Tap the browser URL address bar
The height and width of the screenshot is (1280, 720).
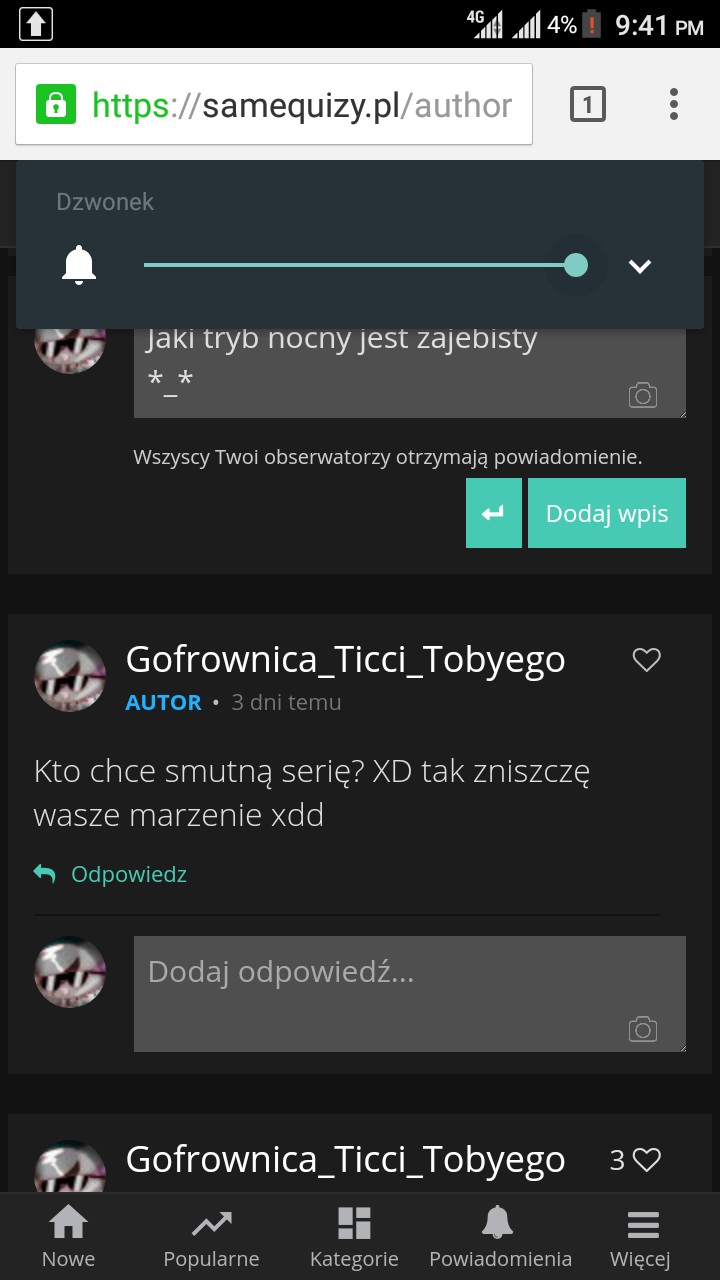tap(300, 105)
